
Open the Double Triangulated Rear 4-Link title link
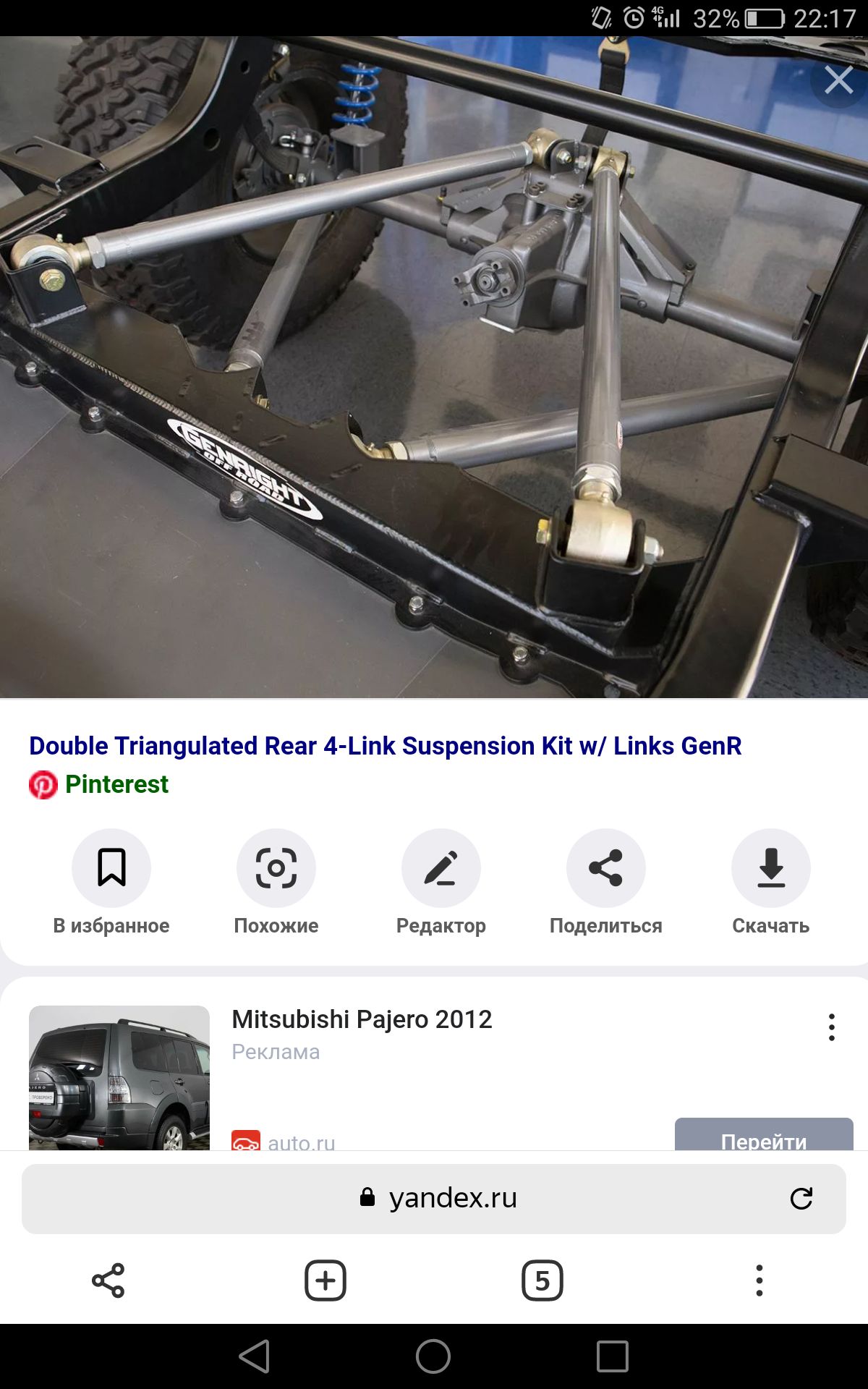(x=385, y=746)
